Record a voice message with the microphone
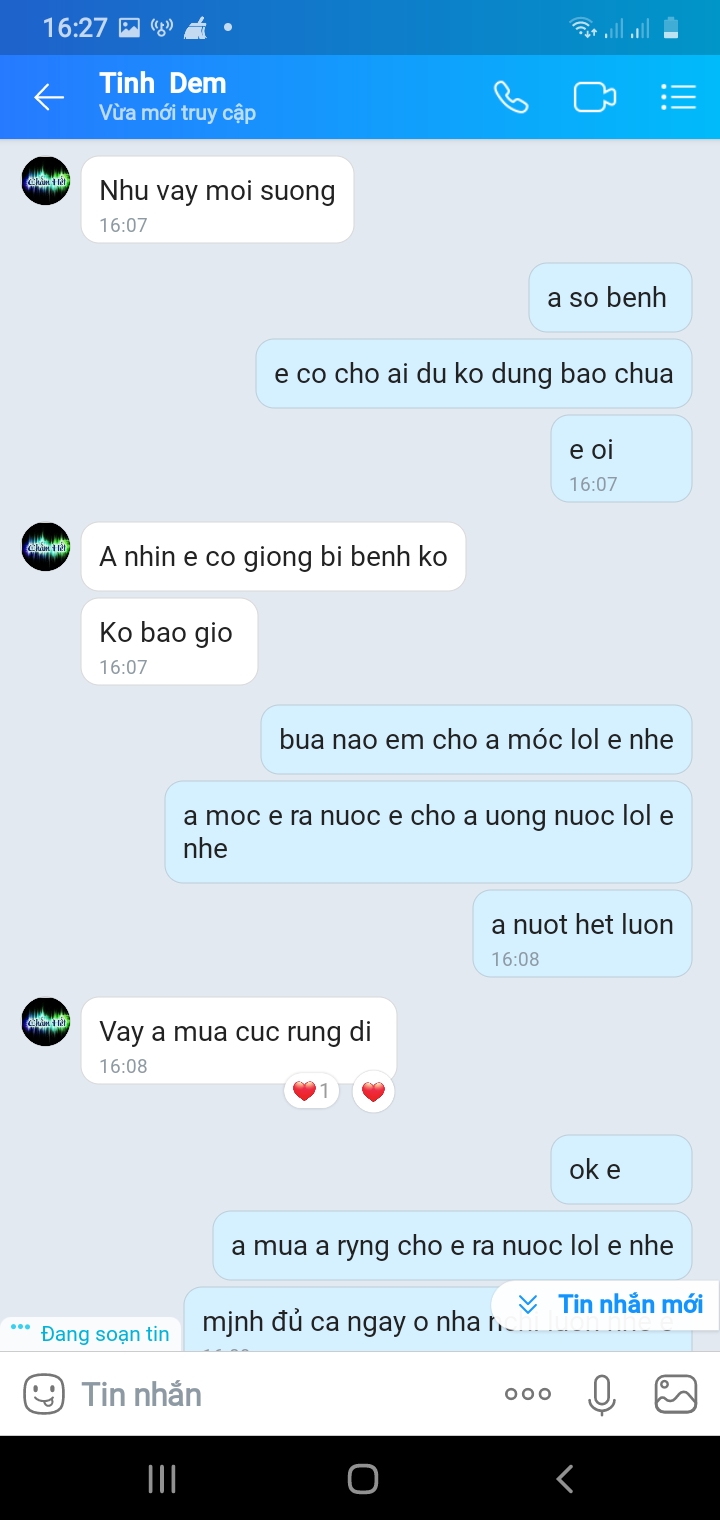The width and height of the screenshot is (720, 1520). 602,1394
